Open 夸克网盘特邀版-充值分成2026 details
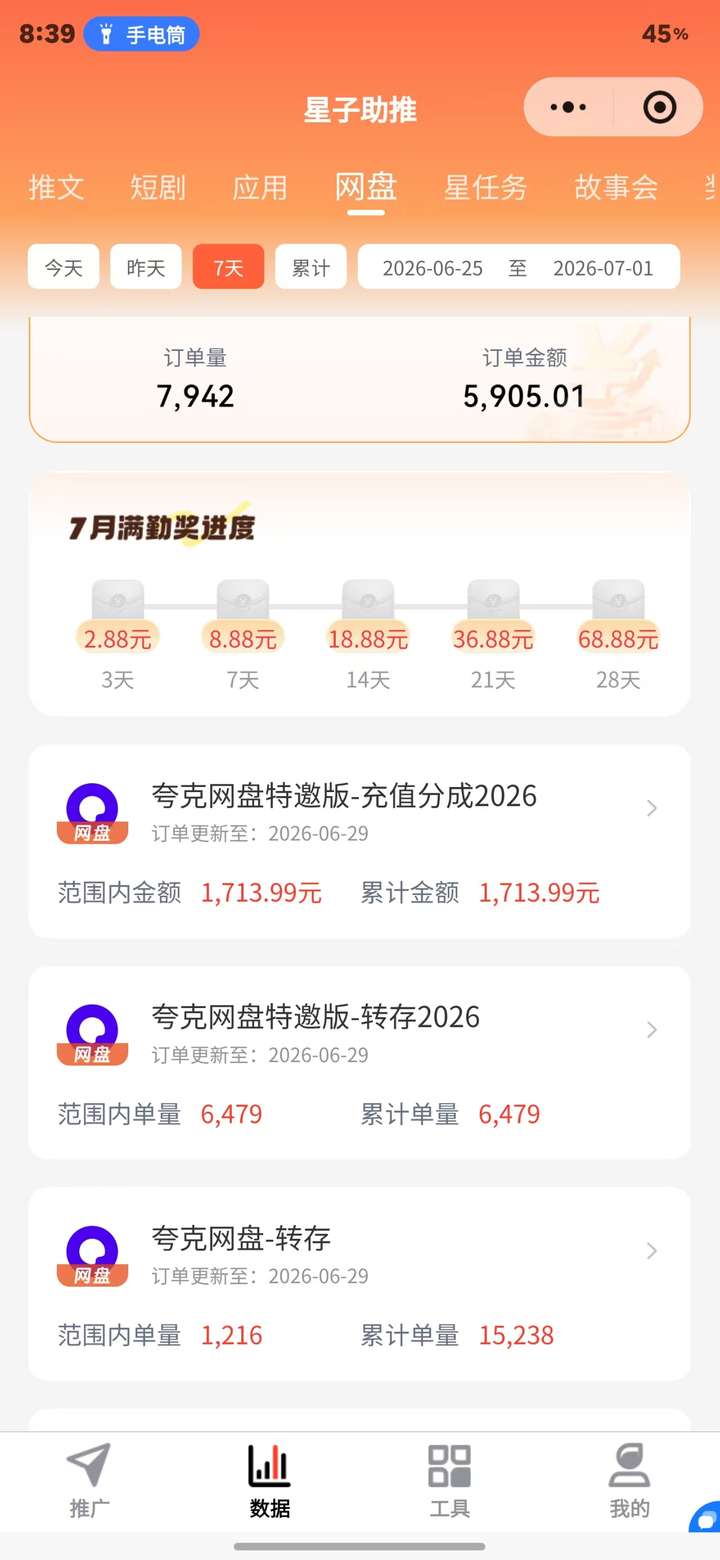The height and width of the screenshot is (1560, 720). 359,841
